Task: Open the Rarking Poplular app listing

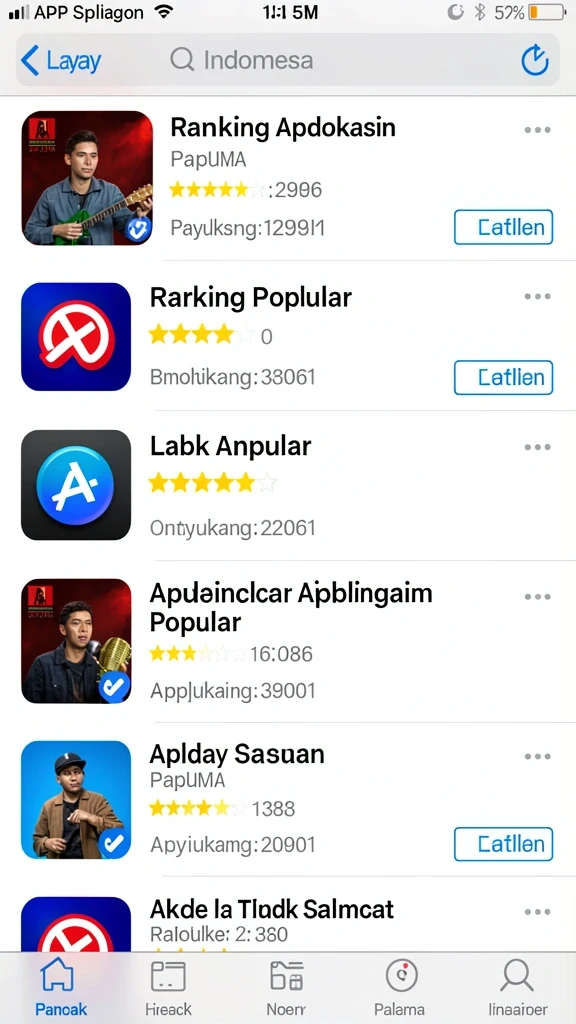Action: (287, 336)
